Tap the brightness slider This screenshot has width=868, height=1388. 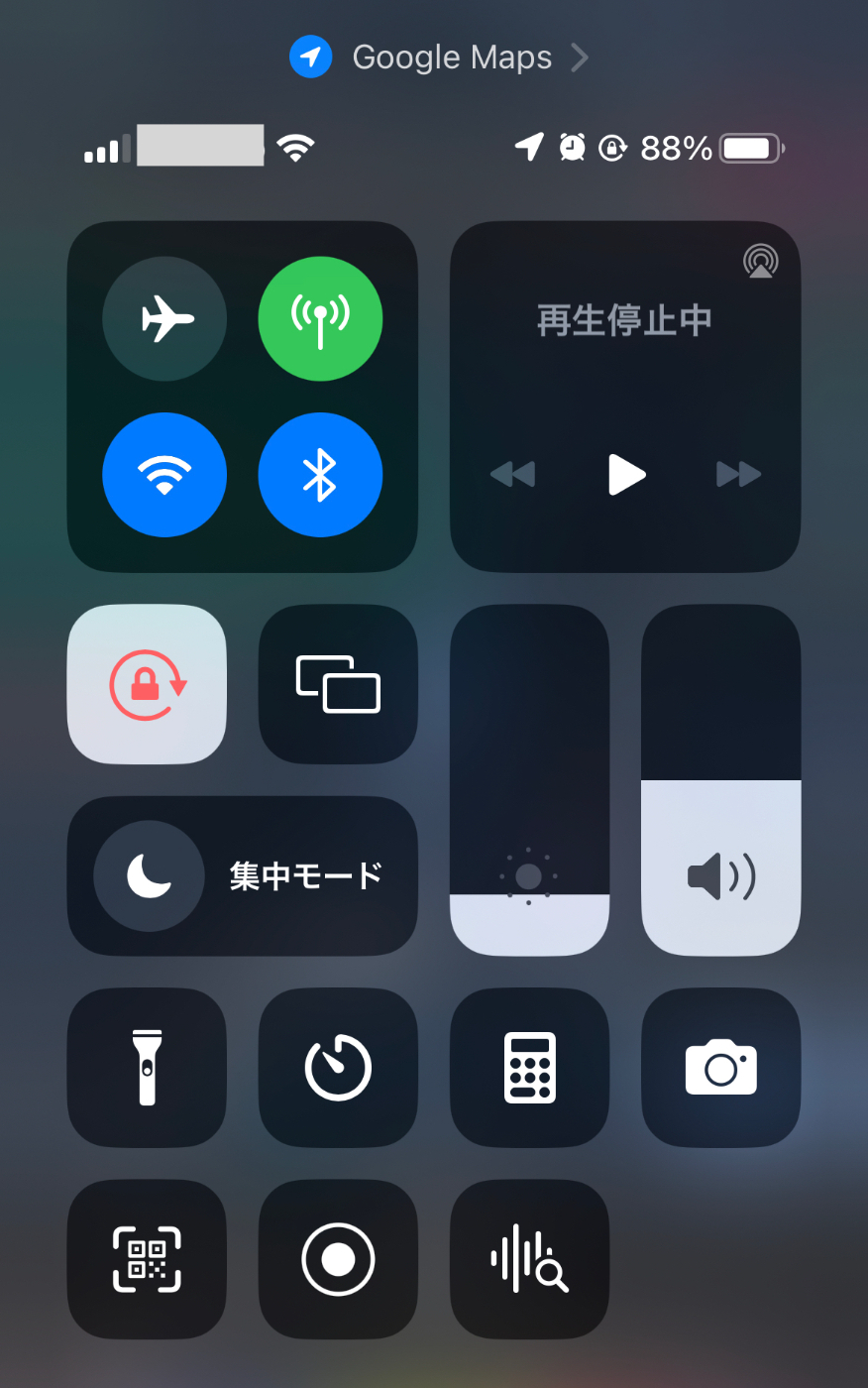(x=529, y=779)
